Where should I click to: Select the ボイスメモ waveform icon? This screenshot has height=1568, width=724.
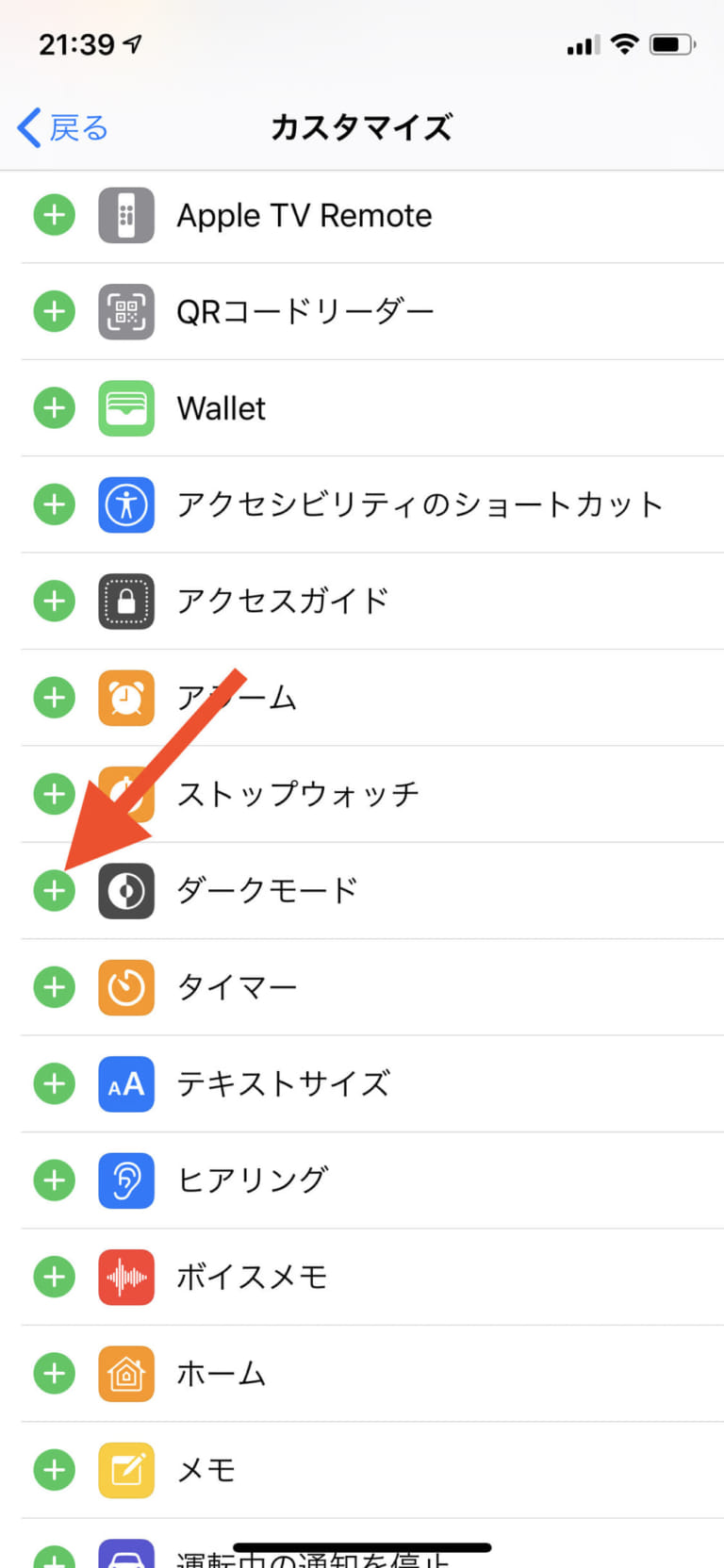125,1277
